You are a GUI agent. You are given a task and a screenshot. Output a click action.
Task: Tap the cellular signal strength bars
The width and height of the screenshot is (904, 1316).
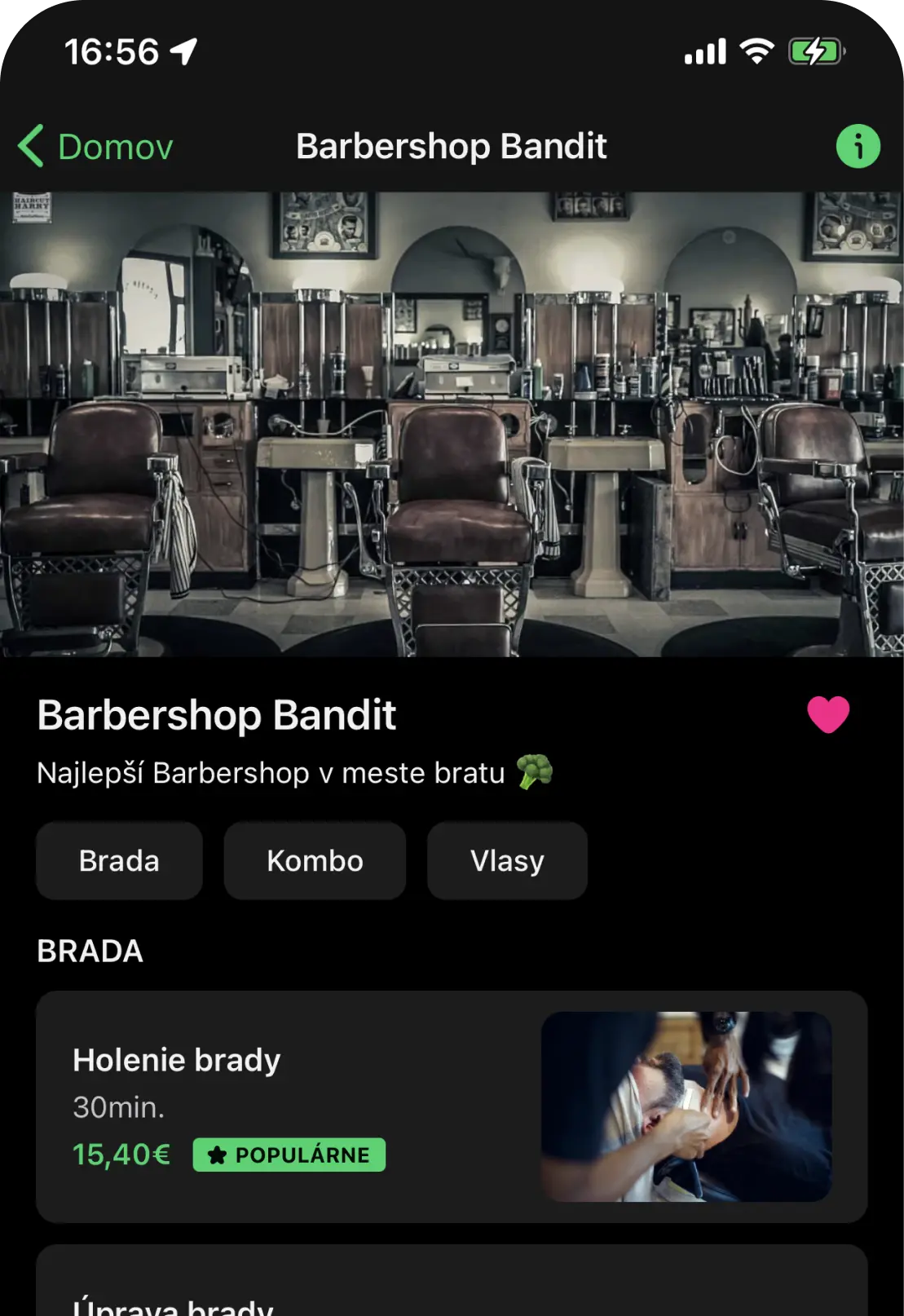click(704, 51)
